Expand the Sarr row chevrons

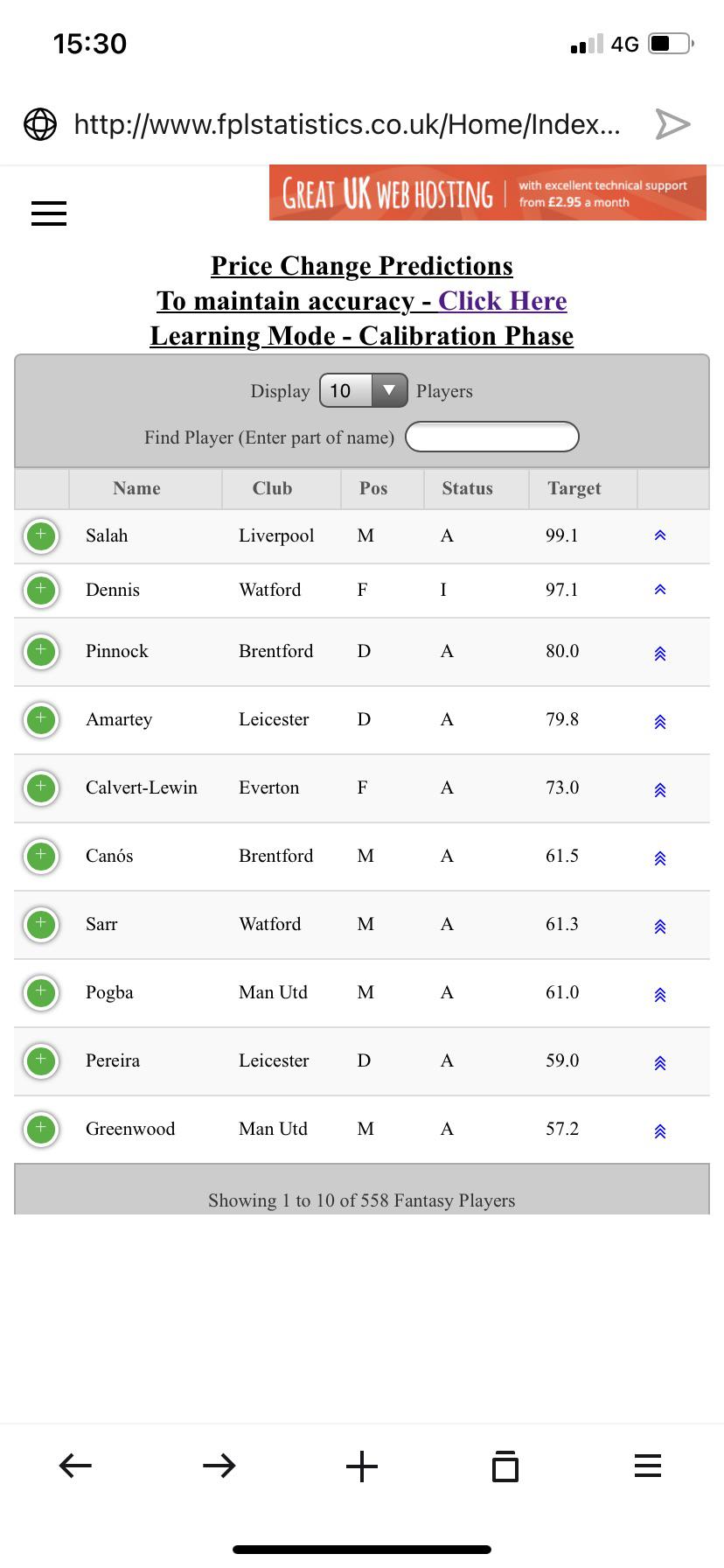pos(659,925)
